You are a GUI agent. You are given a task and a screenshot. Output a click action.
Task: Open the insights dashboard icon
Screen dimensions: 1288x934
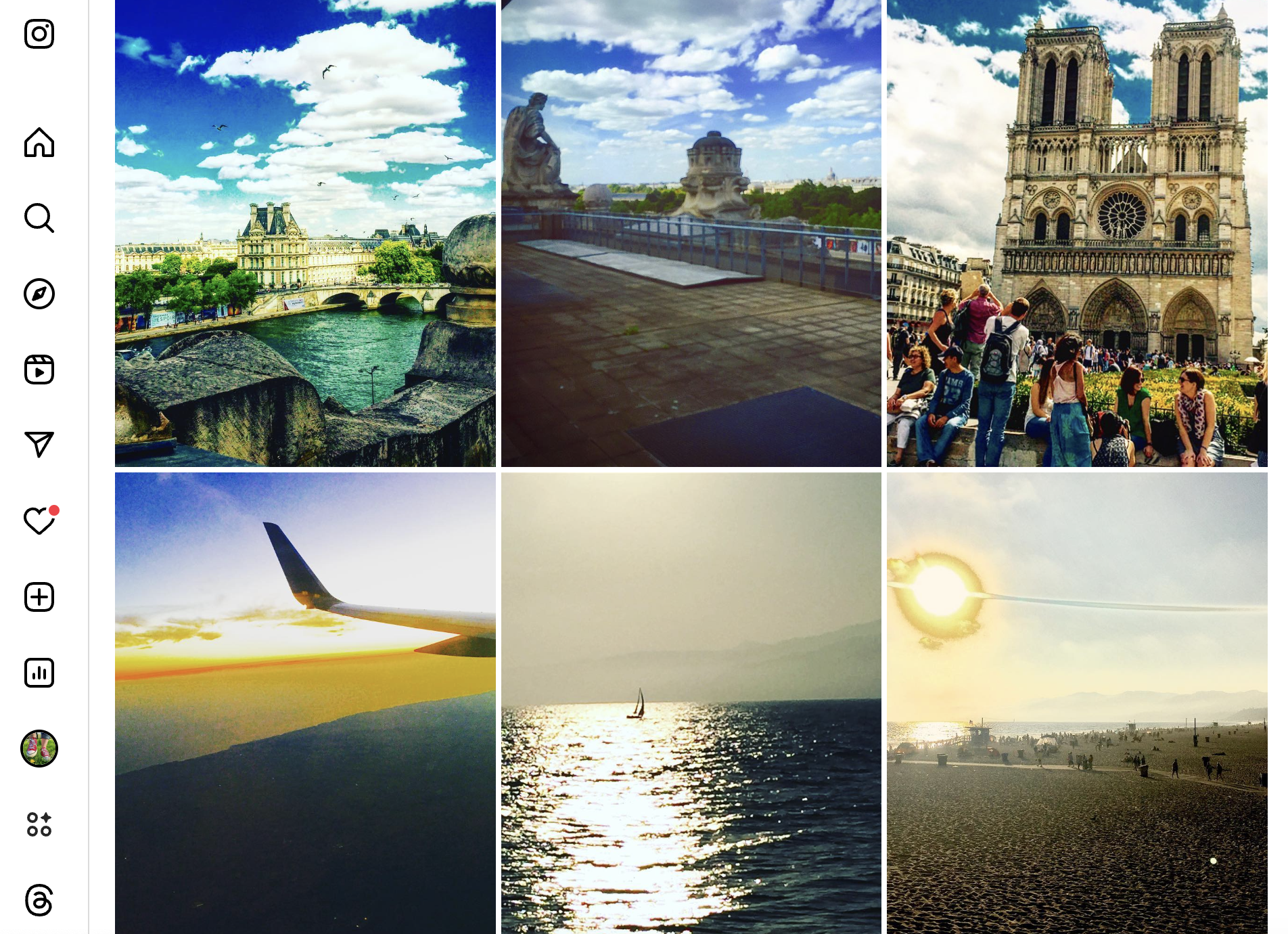pyautogui.click(x=39, y=673)
